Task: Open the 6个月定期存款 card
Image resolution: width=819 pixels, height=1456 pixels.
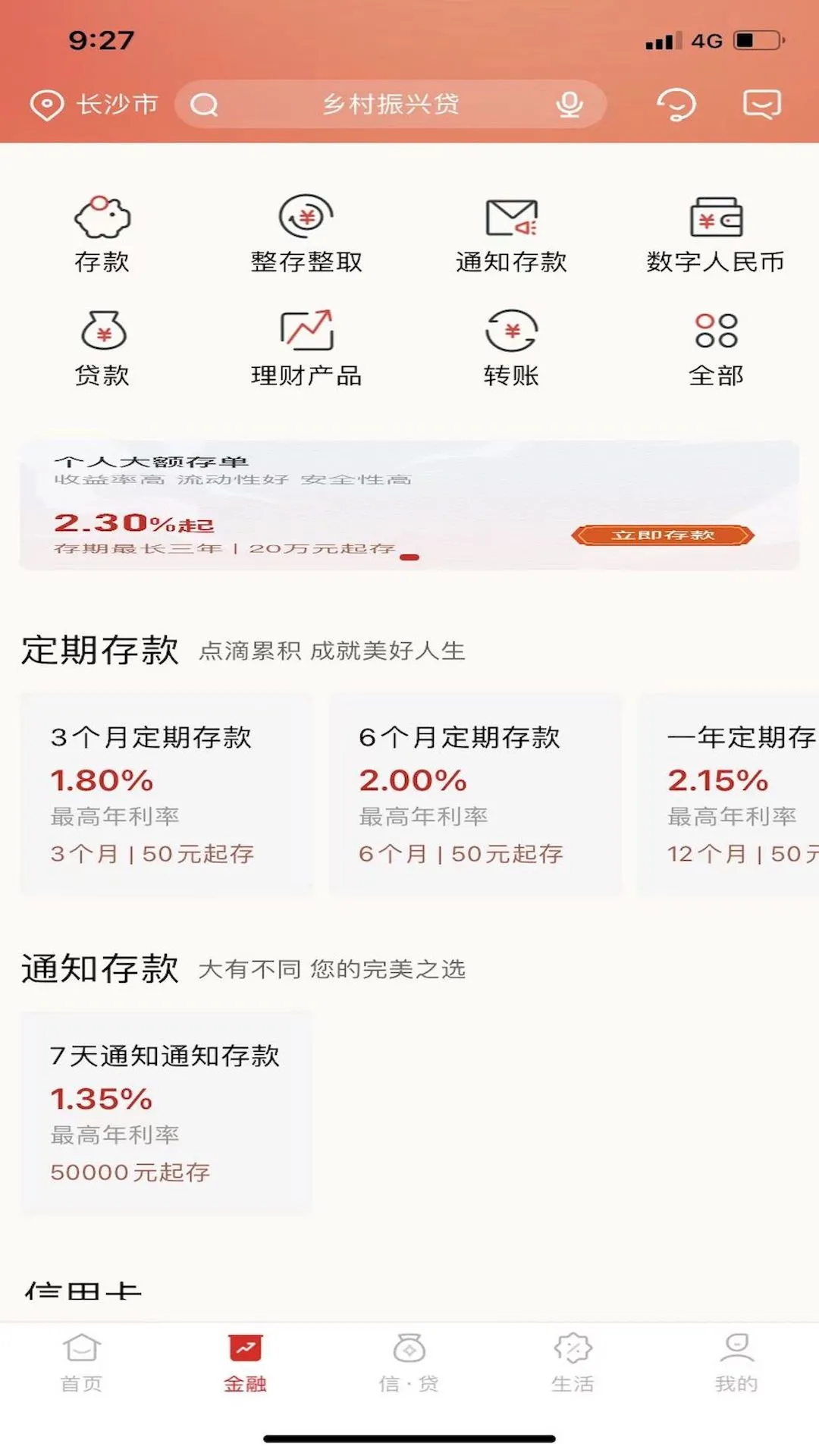Action: (474, 794)
